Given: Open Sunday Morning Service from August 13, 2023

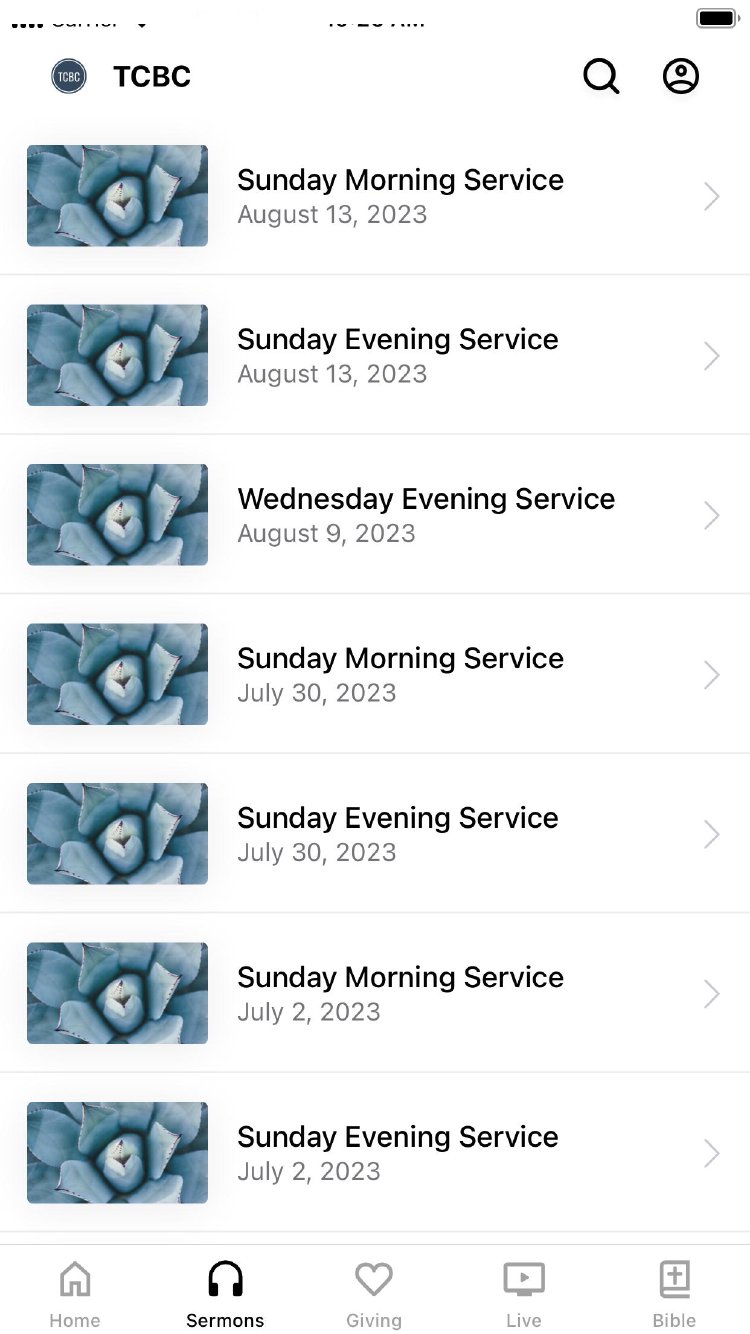Looking at the screenshot, I should (x=400, y=196).
